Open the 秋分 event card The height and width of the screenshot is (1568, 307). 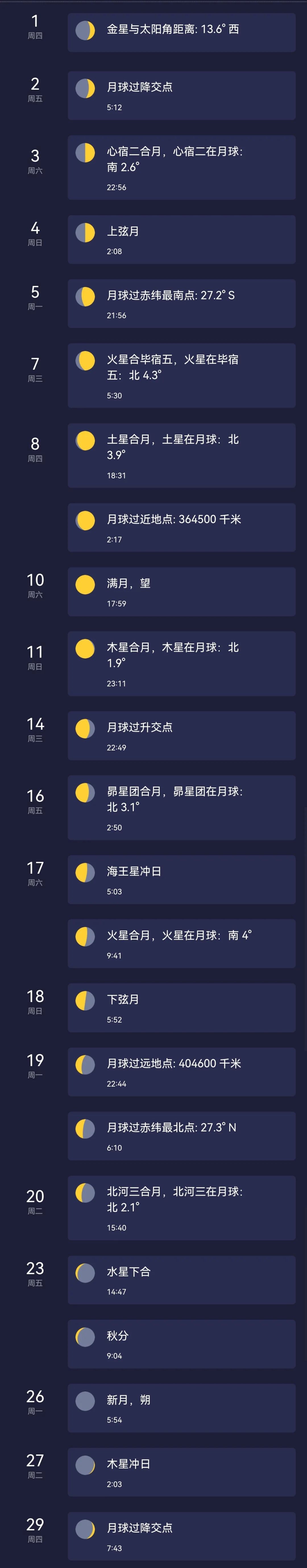(181, 1343)
